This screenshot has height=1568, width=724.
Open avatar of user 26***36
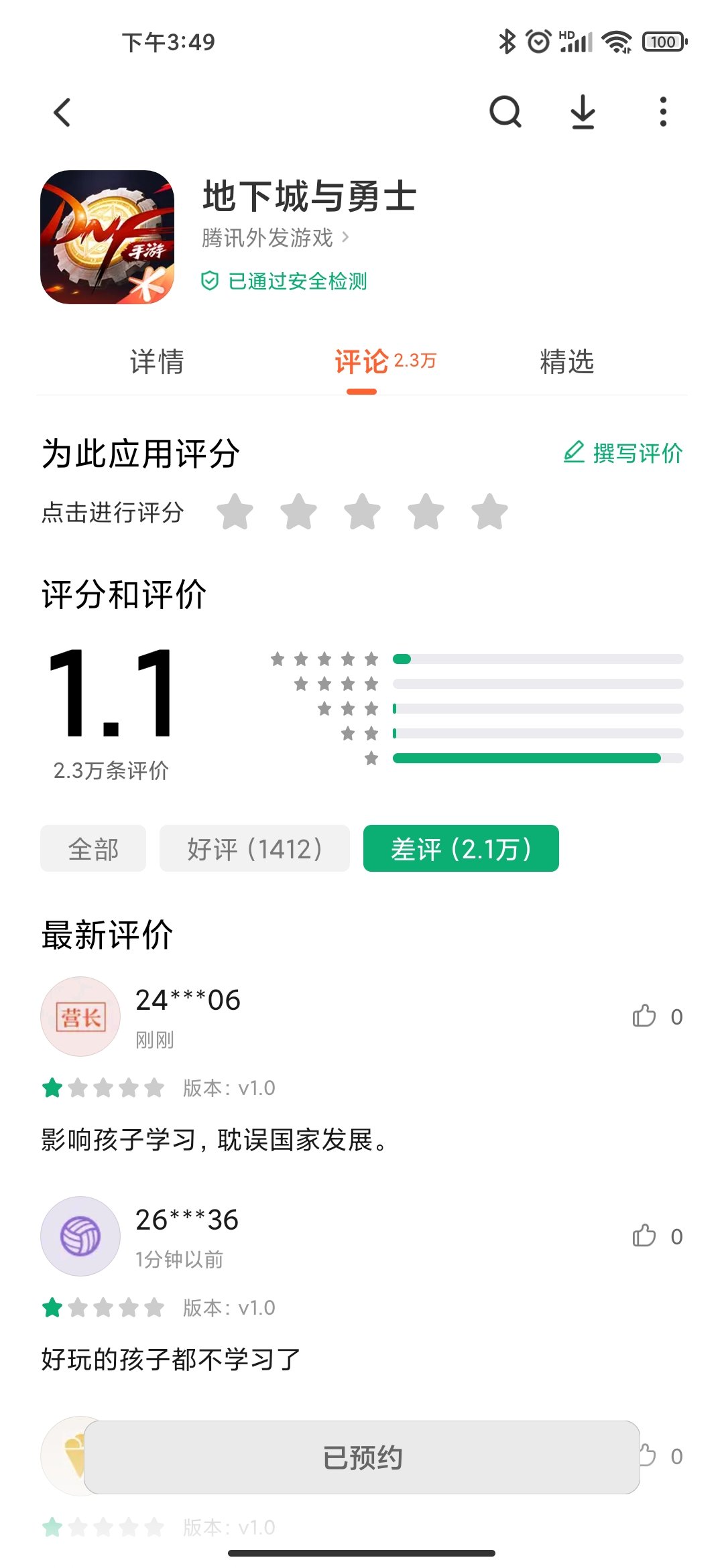(x=80, y=1236)
